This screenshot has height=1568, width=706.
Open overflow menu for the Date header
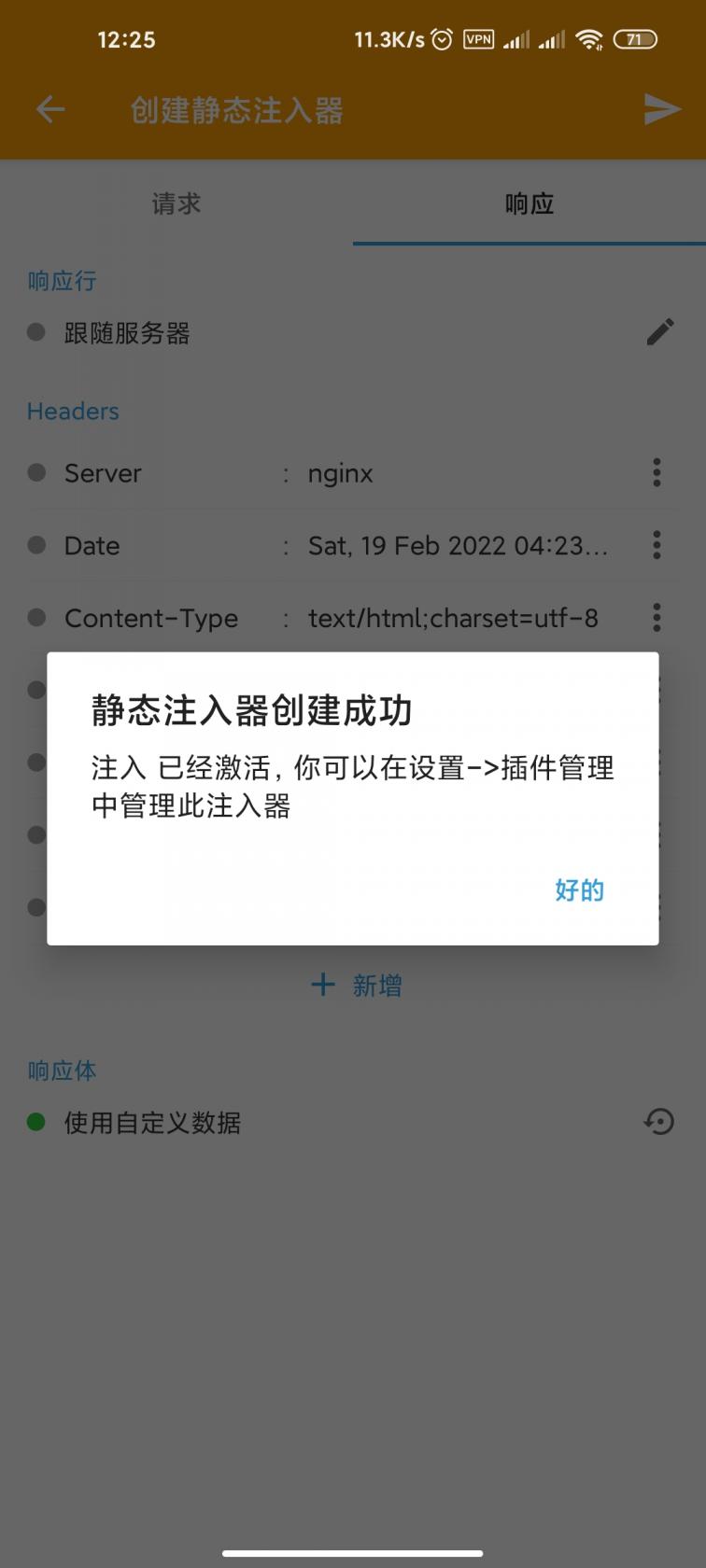[657, 545]
